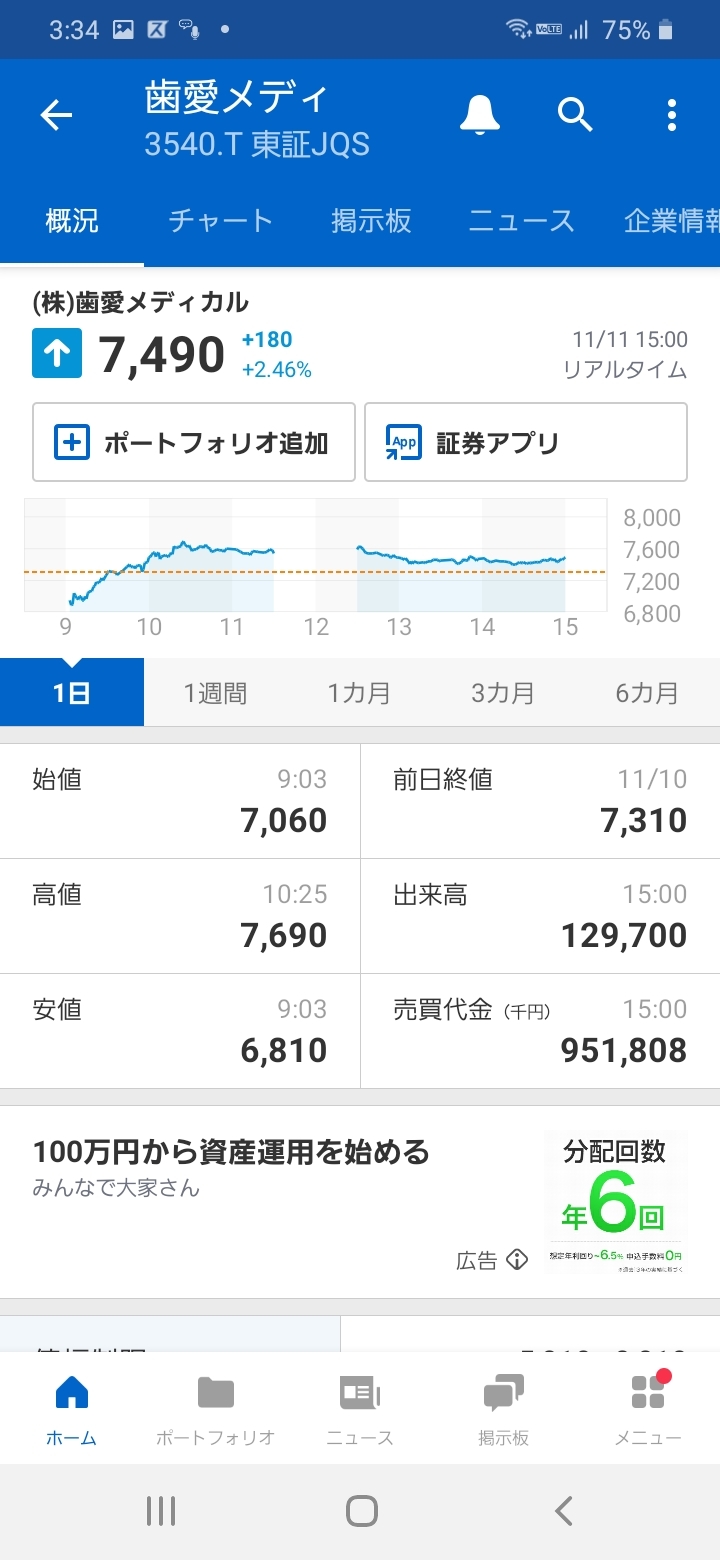The image size is (720, 1560).
Task: Open 掲示板 in the bottom navigation
Action: click(504, 1409)
